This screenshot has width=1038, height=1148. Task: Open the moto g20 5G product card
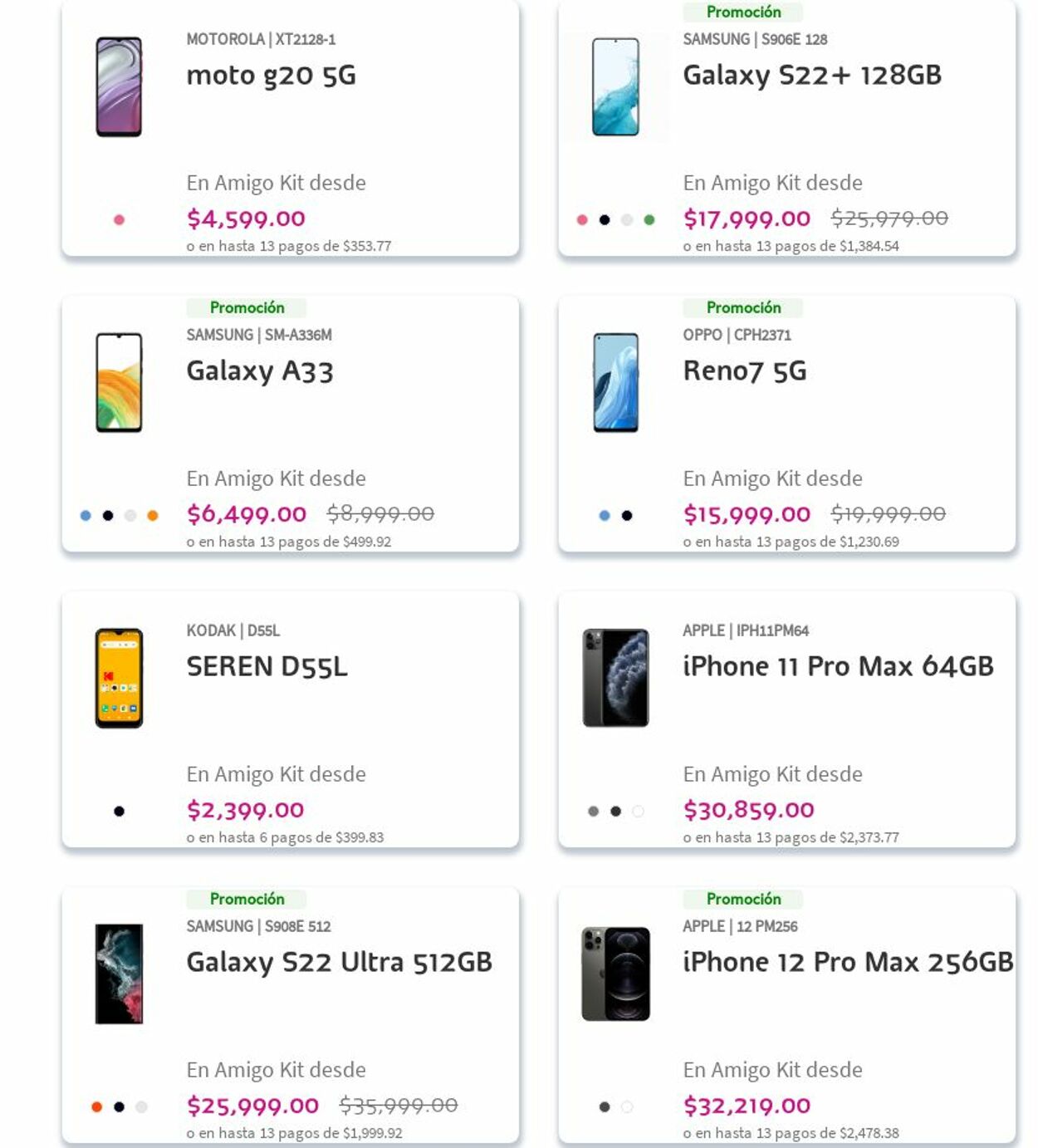(x=271, y=76)
